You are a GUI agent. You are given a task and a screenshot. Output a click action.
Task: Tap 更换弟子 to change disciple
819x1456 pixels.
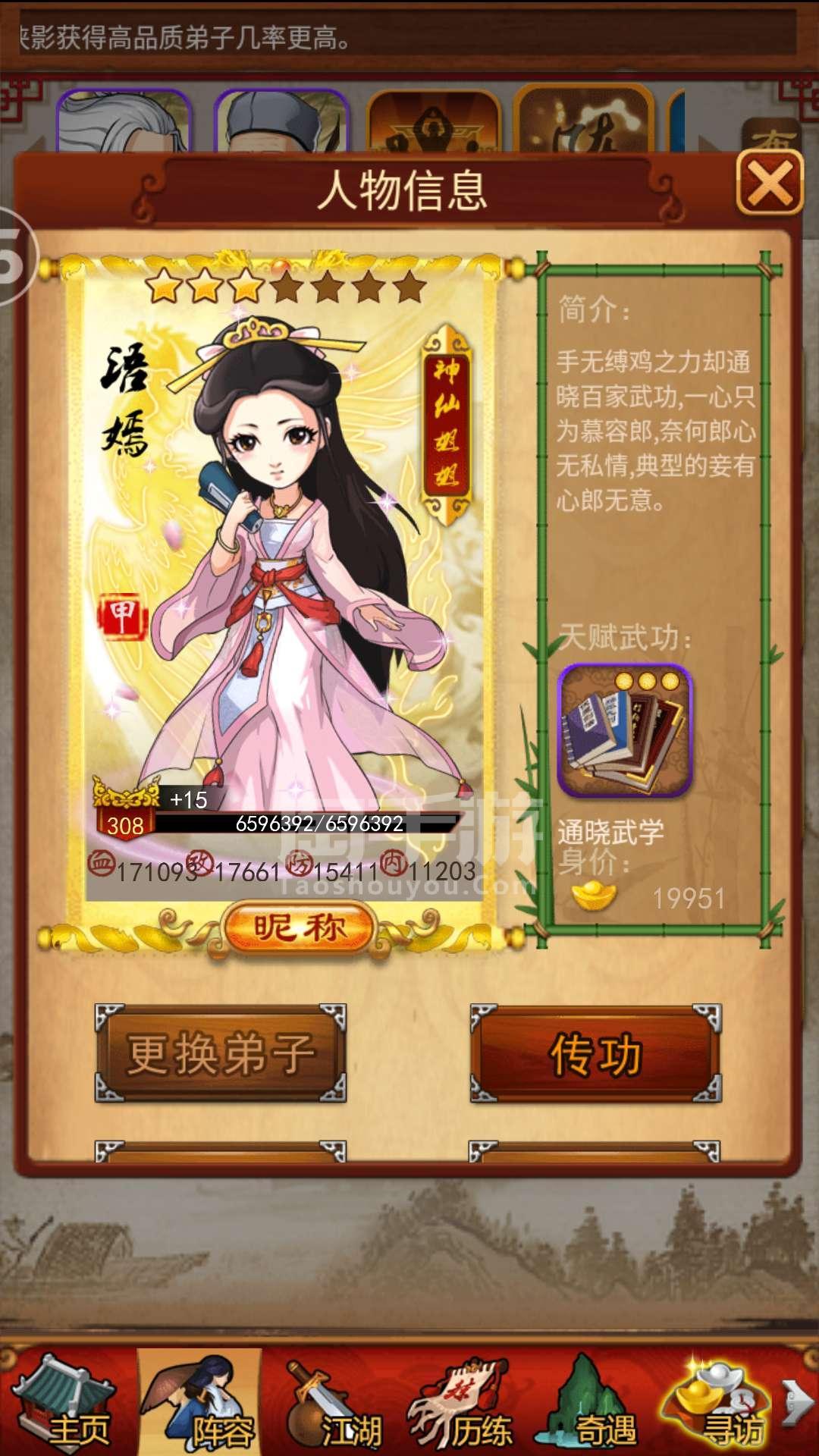[220, 1053]
